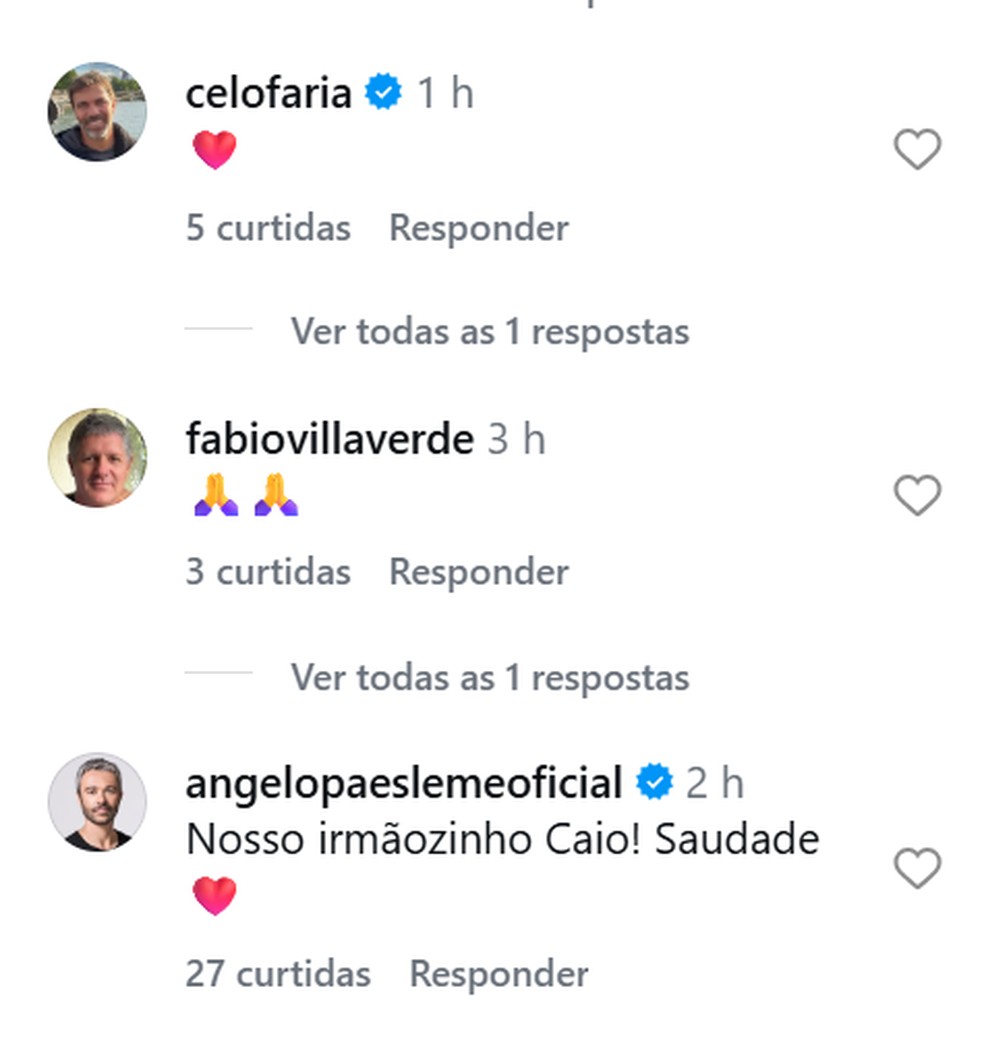Open angelopaeslemeoficial's profile picture
Image resolution: width=984 pixels, height=1059 pixels.
pyautogui.click(x=97, y=800)
